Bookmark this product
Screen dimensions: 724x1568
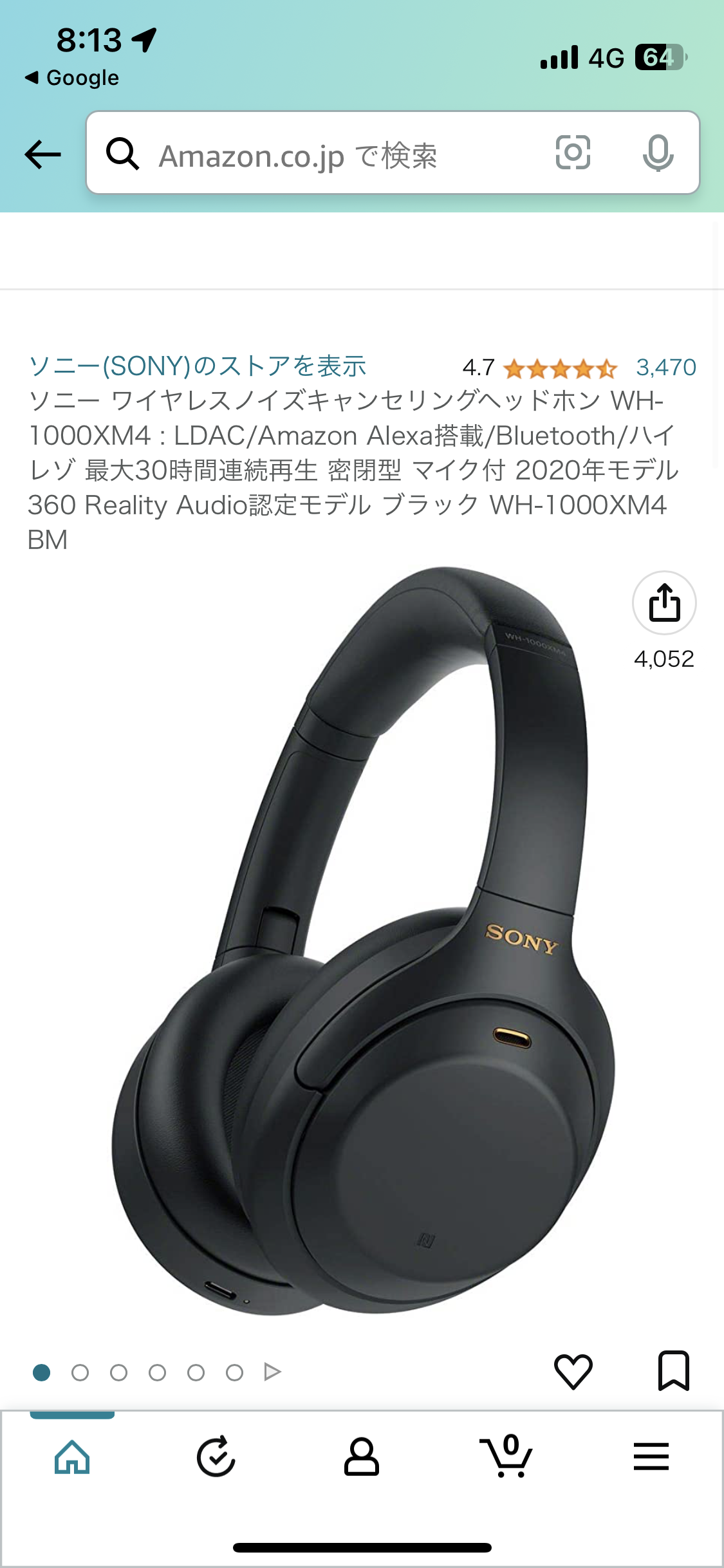[673, 1370]
